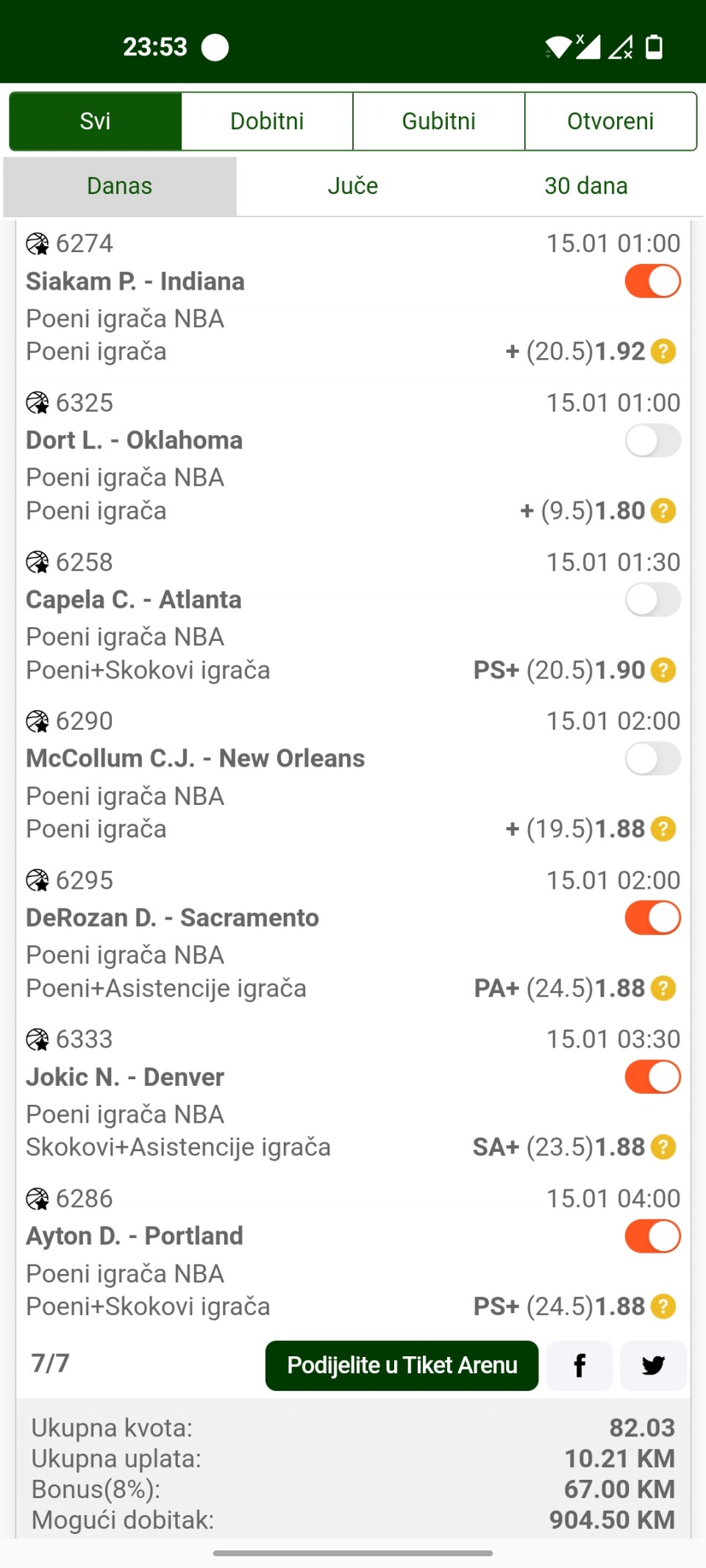Enable the McCollum C.J. - New Orleans switch
706x1568 pixels.
[x=652, y=759]
